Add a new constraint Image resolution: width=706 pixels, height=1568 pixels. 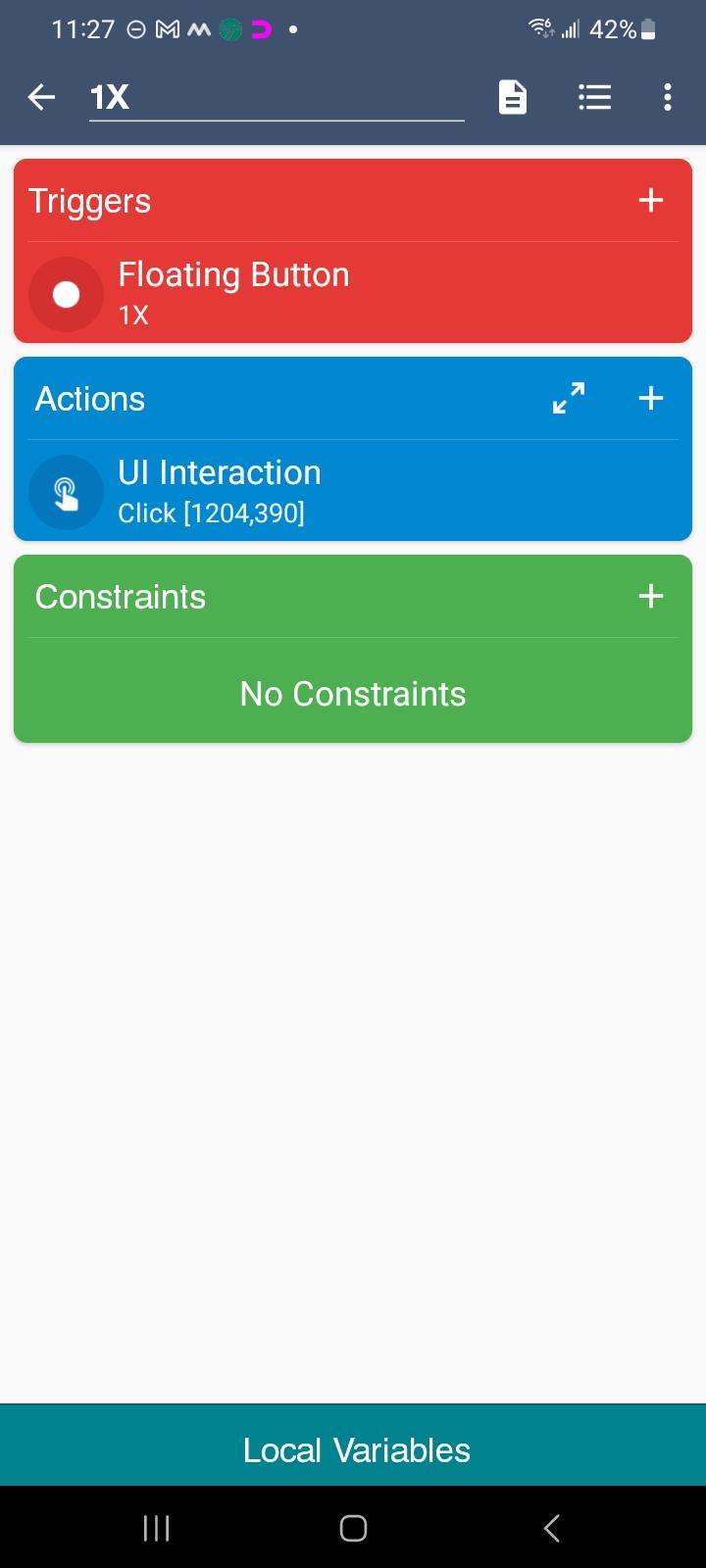(x=651, y=596)
